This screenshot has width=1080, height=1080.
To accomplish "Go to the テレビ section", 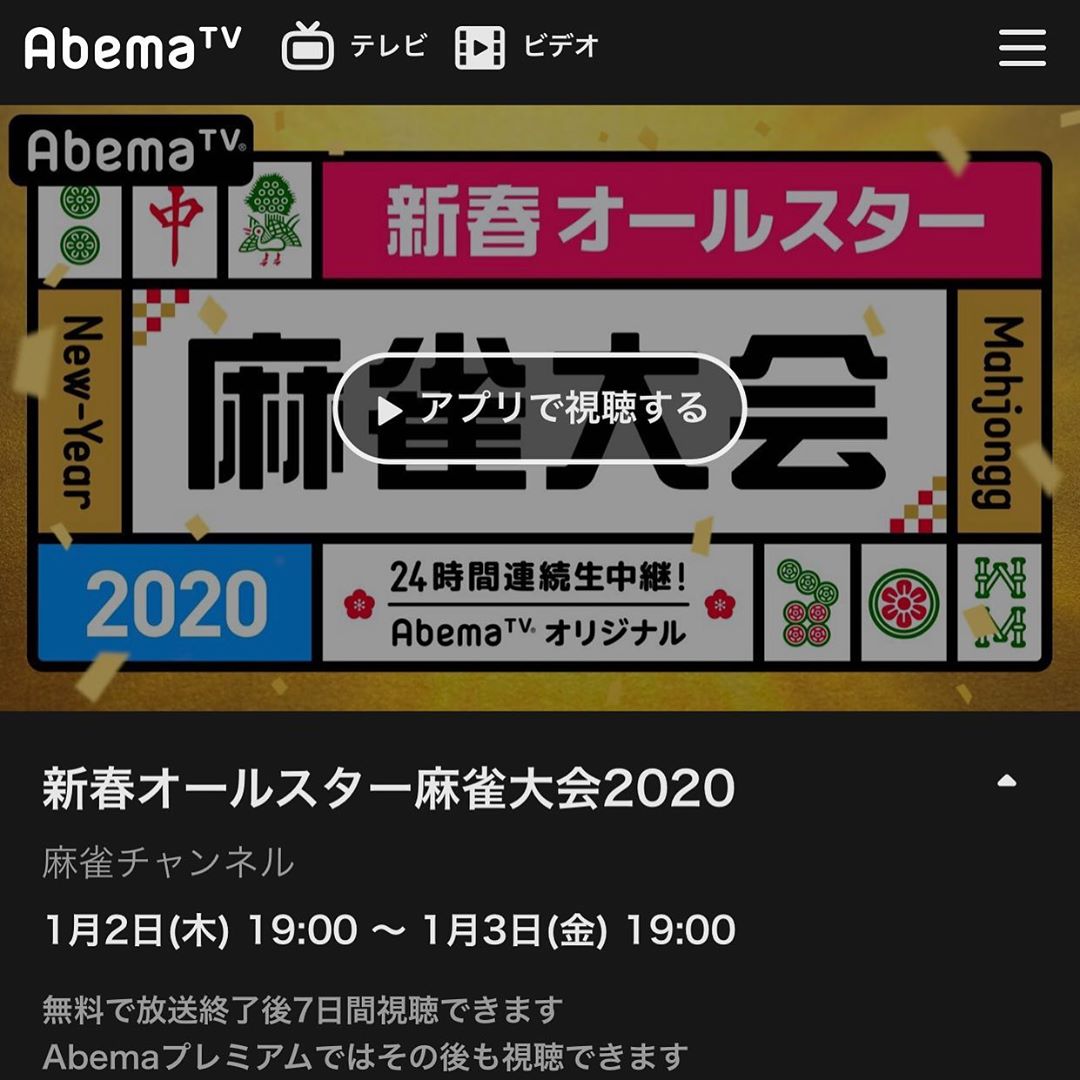I will coord(354,47).
